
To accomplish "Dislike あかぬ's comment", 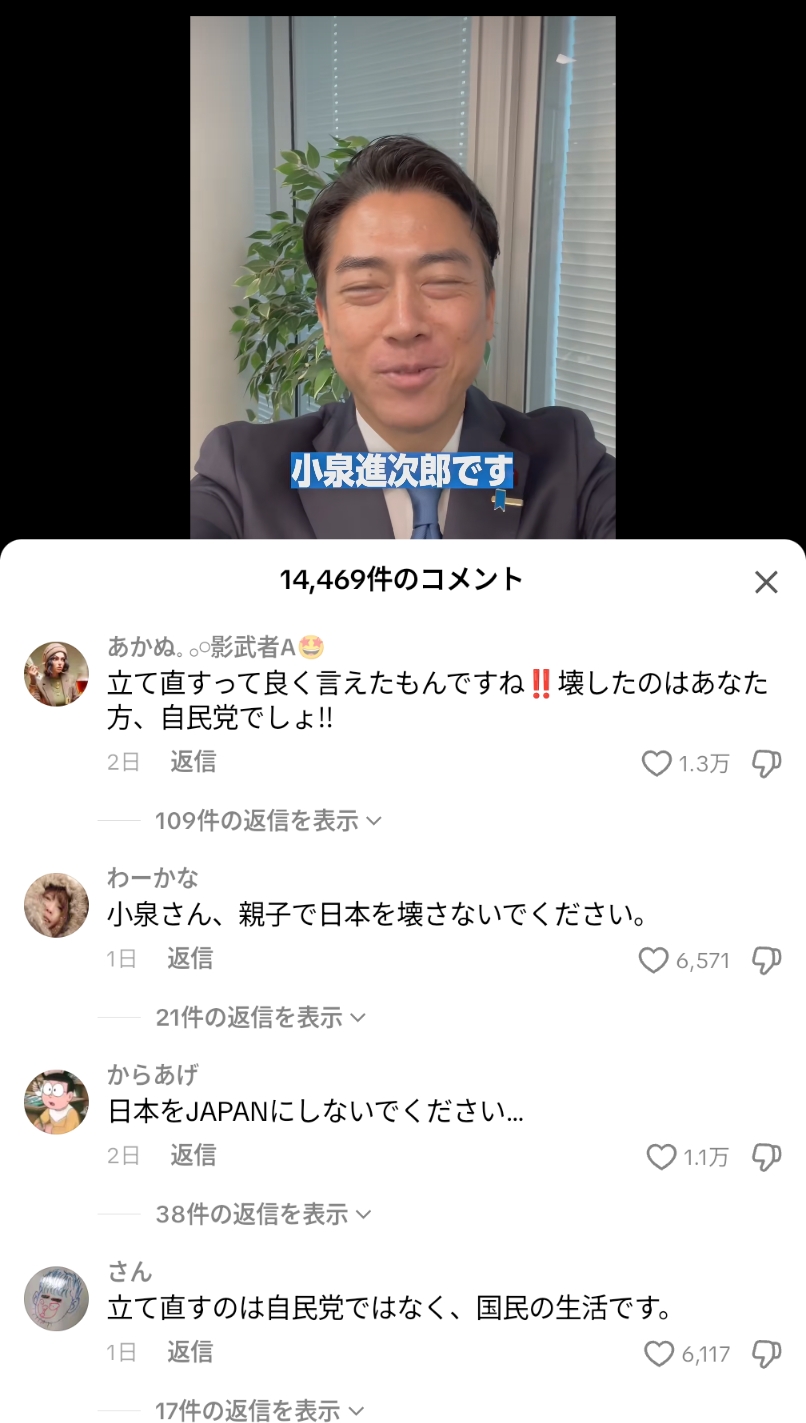I will click(766, 764).
